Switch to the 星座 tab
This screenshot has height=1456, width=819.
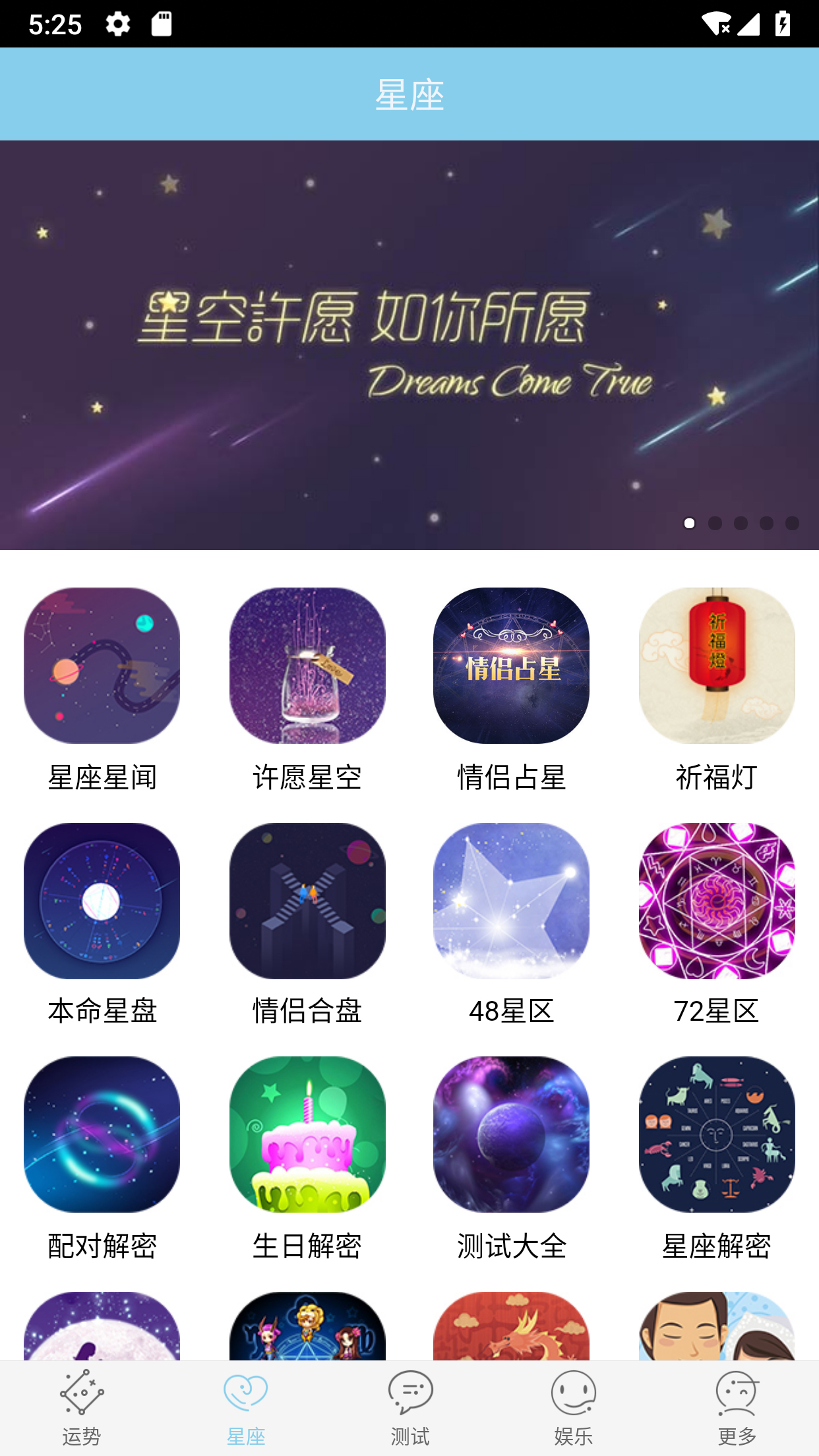coord(246,1407)
